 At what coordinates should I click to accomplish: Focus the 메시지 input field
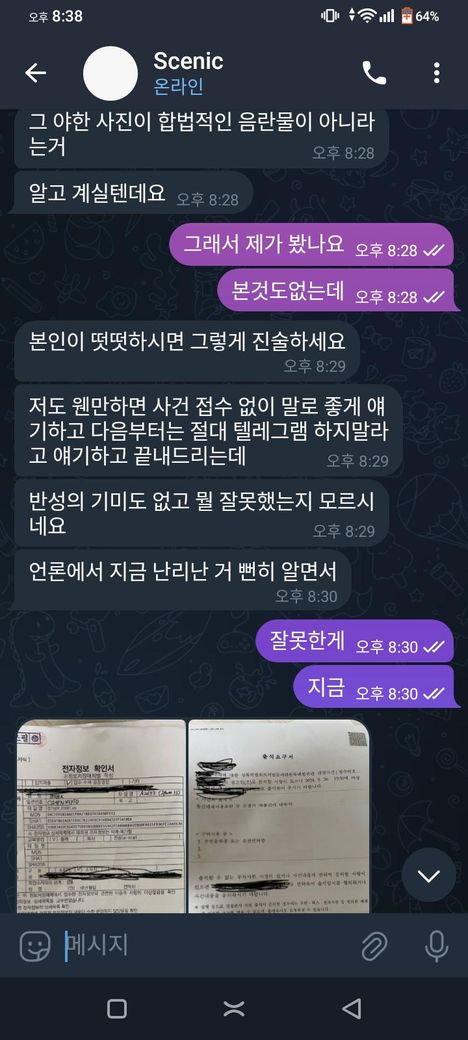205,945
